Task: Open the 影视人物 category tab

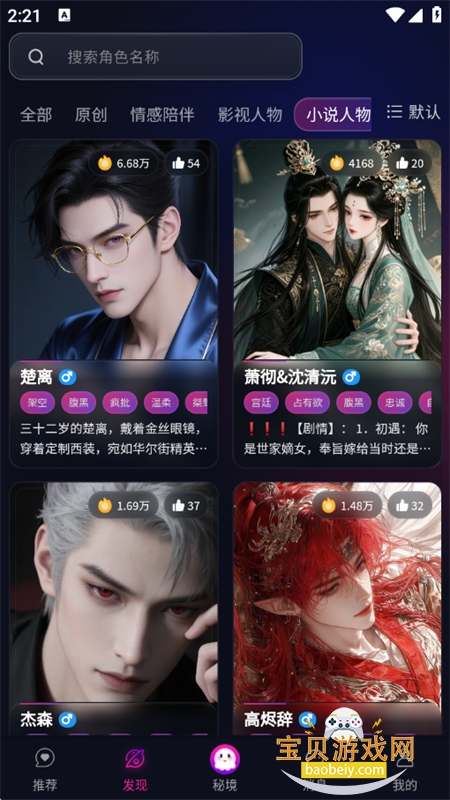Action: pos(250,114)
